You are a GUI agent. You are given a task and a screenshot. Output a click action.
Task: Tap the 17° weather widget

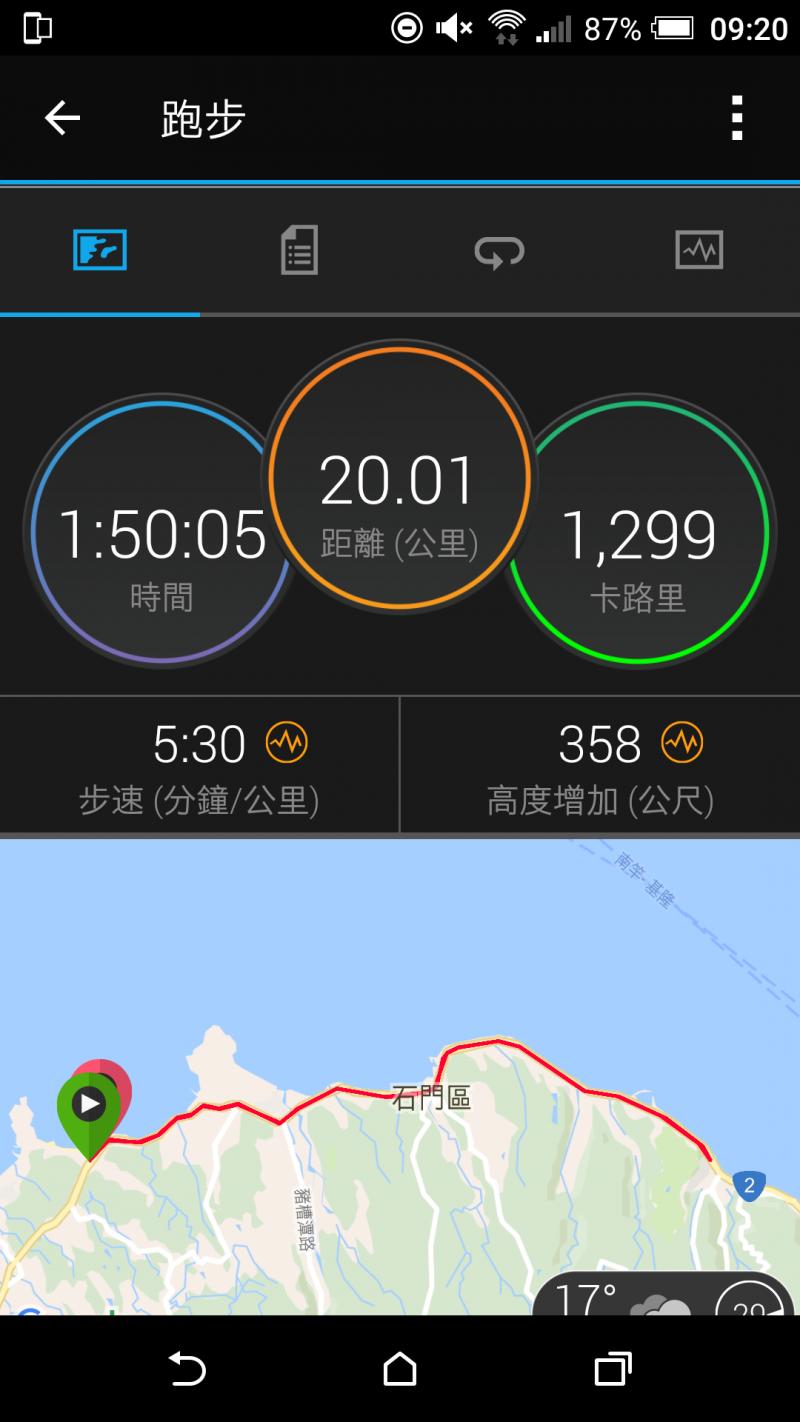point(620,1298)
